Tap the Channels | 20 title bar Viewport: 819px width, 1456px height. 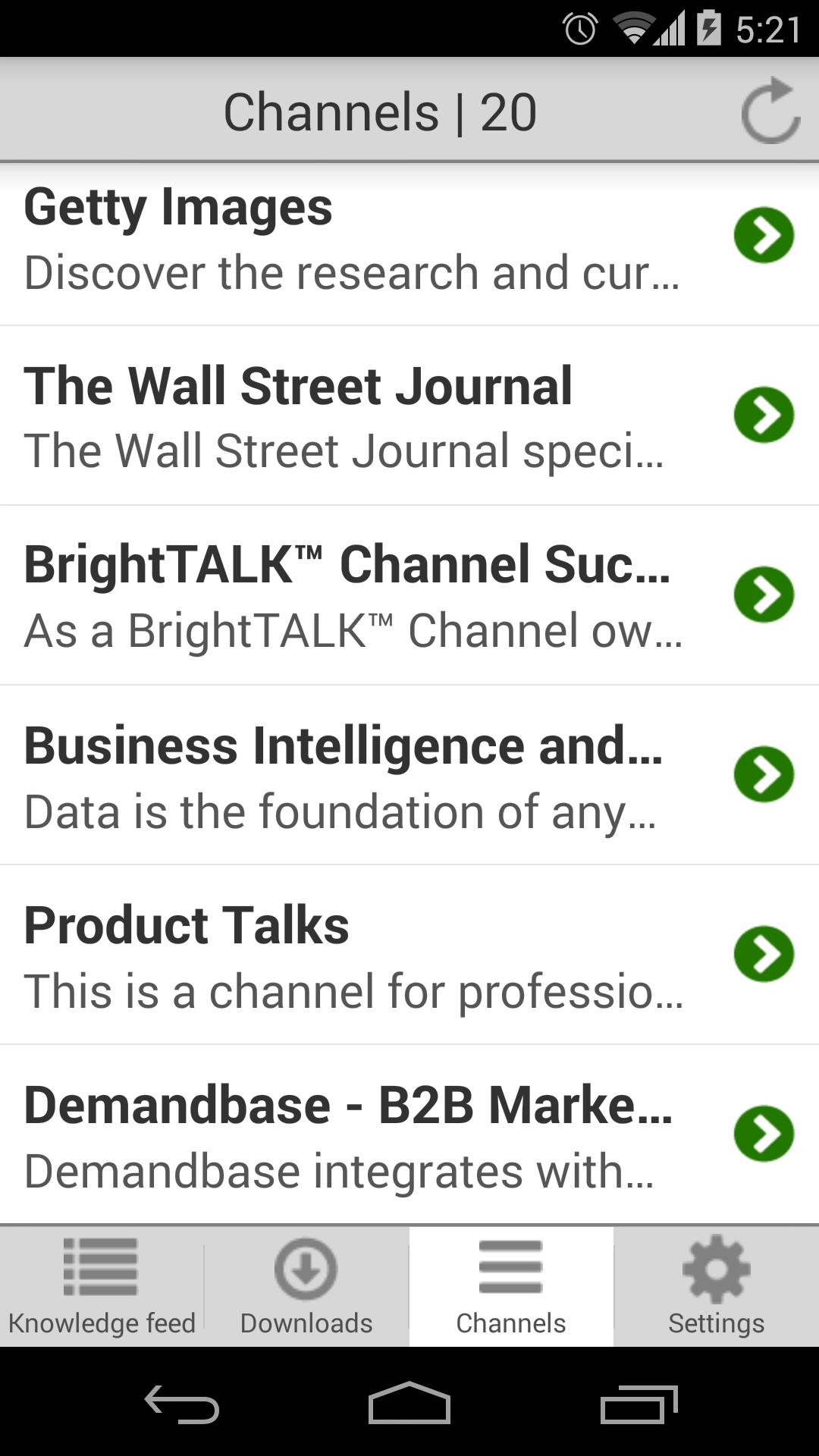379,110
